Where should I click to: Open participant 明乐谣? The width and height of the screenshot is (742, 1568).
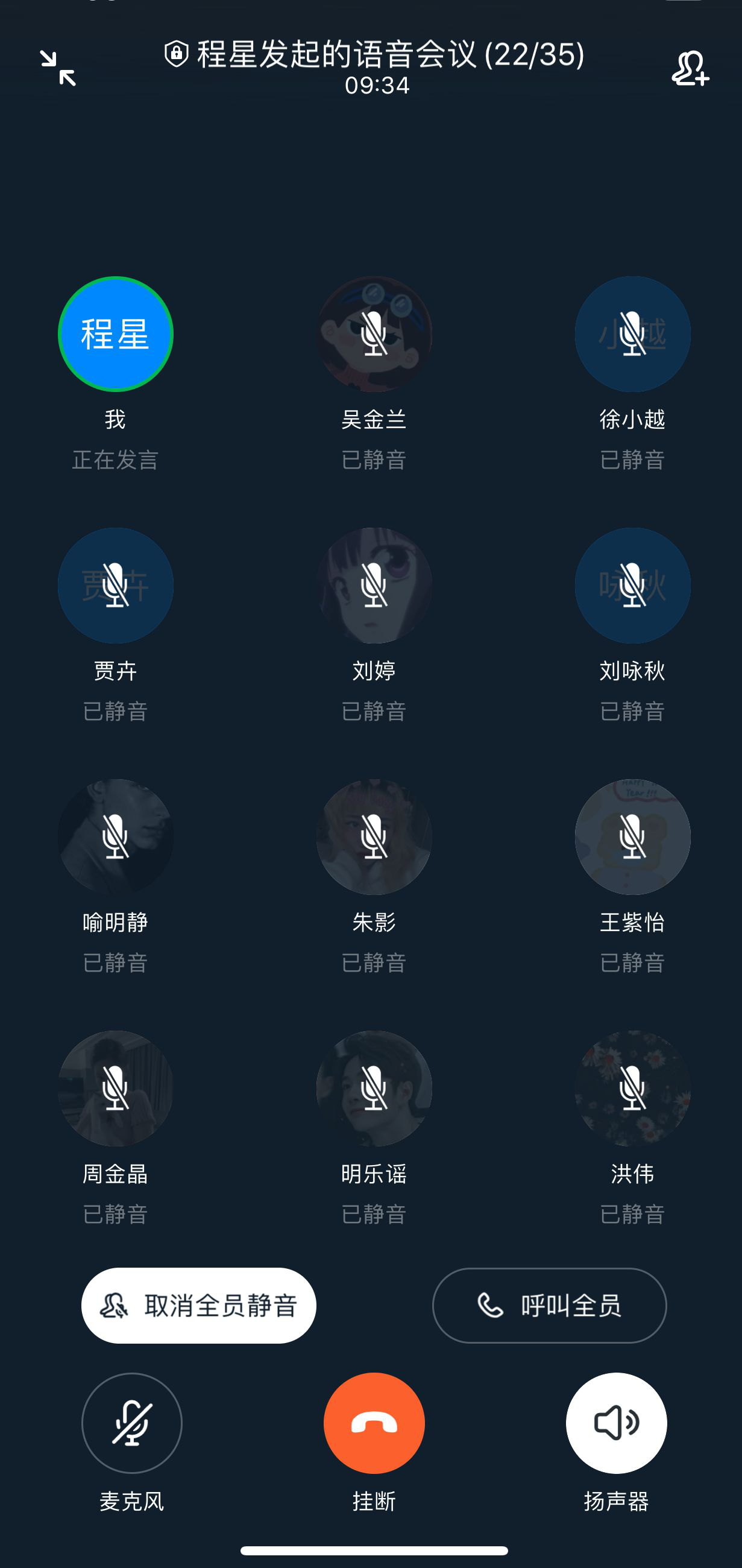click(x=374, y=1089)
